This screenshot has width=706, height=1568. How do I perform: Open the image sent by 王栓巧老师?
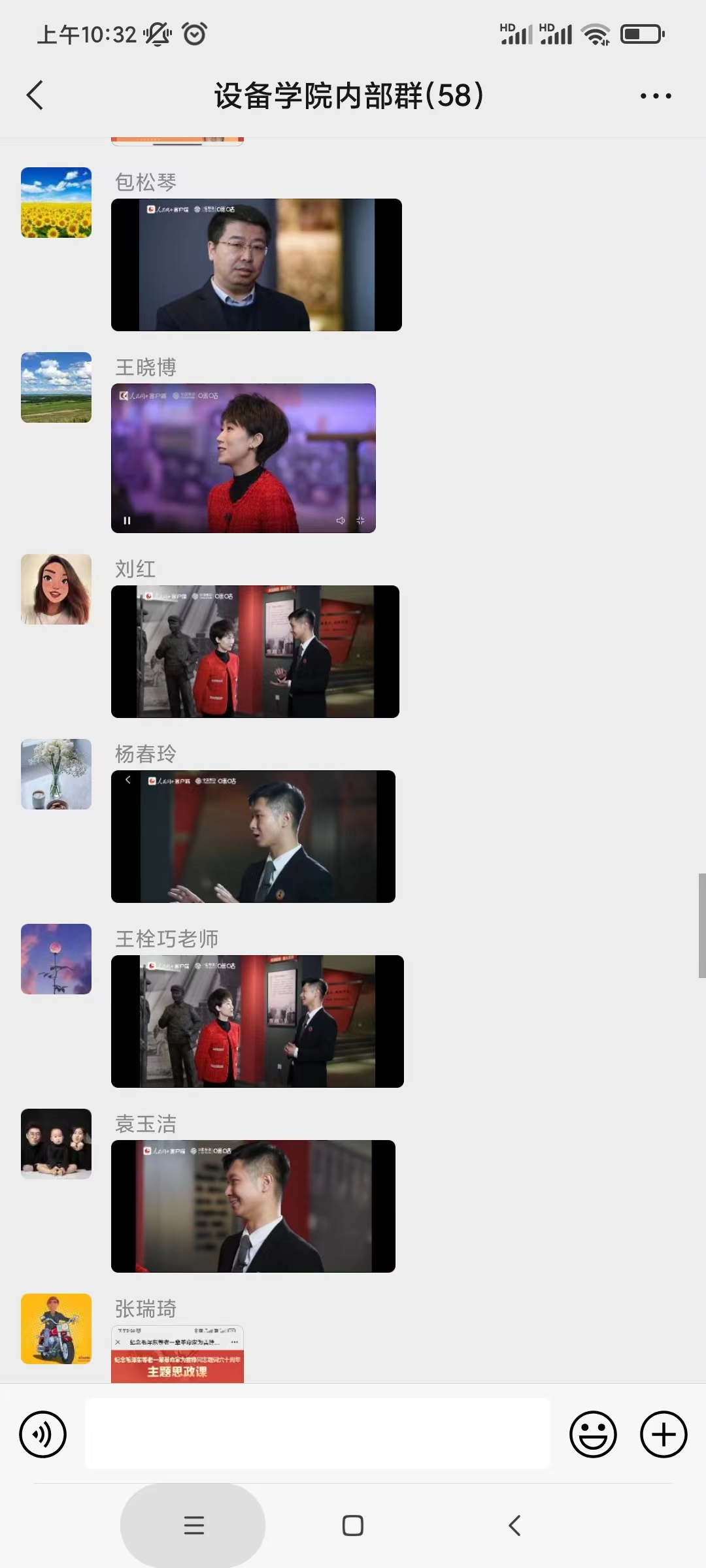coord(257,1021)
